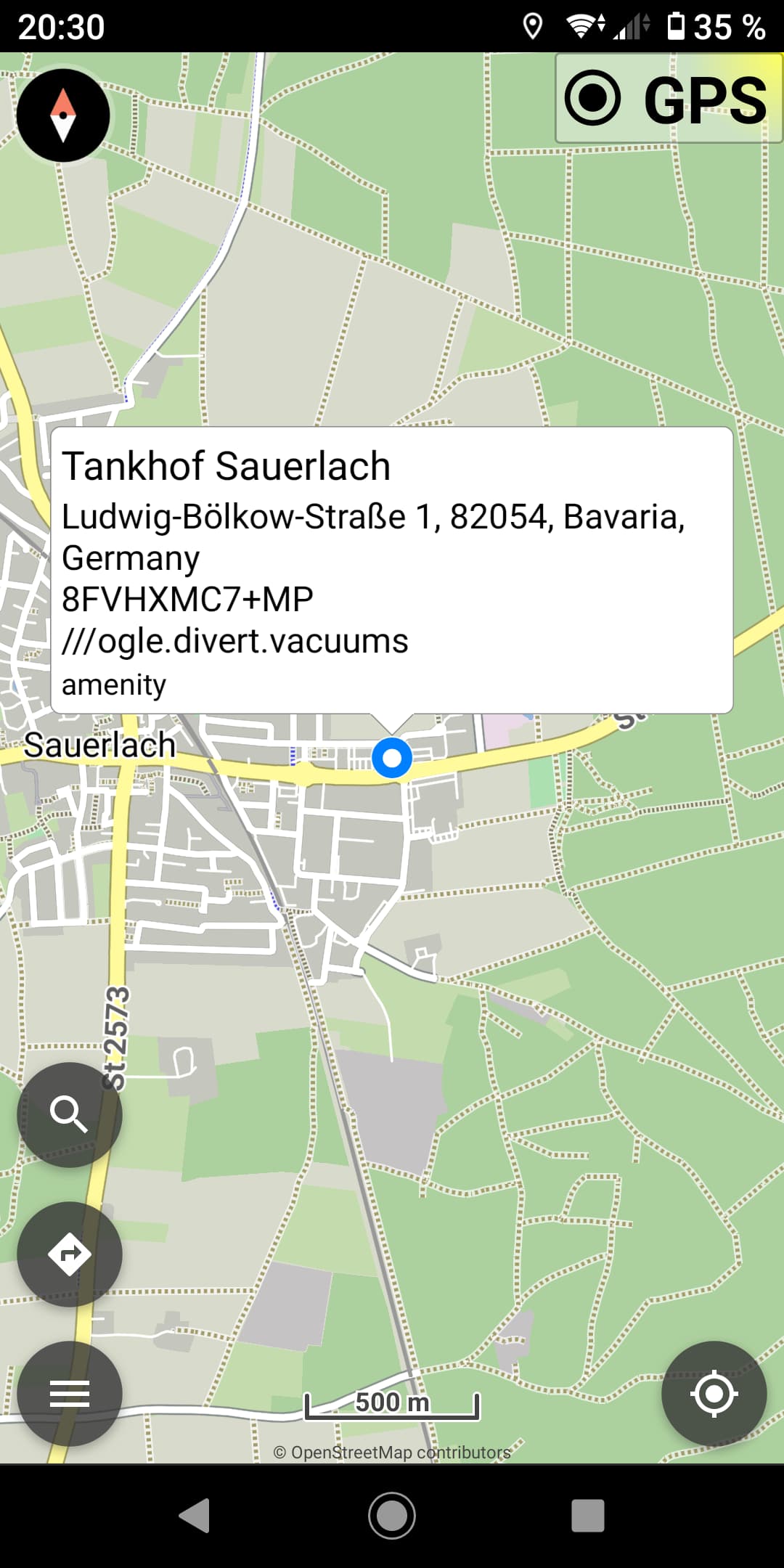The width and height of the screenshot is (784, 1568).
Task: Go to the home screen
Action: click(x=392, y=1515)
